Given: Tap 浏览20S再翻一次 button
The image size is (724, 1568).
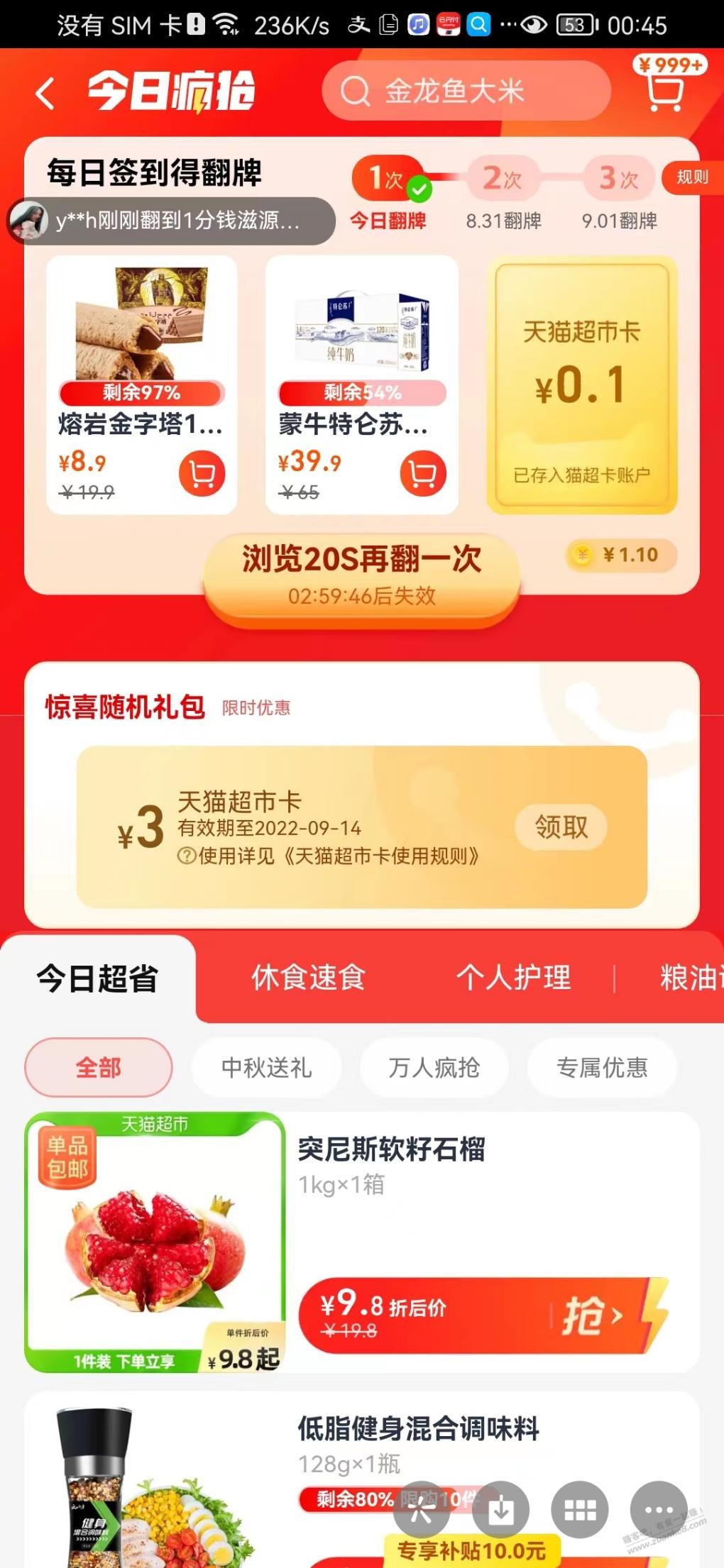Looking at the screenshot, I should 362,575.
